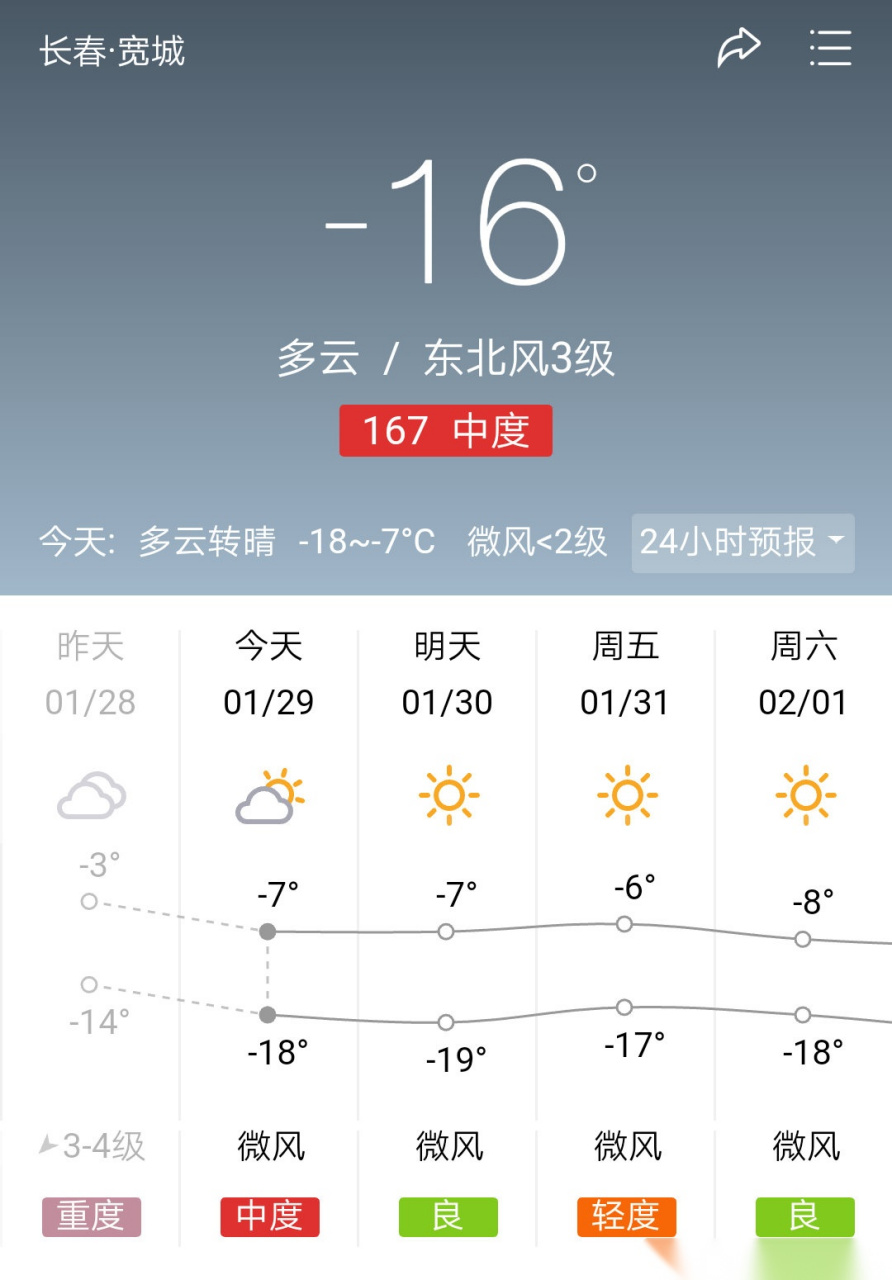Select the 明天 01/30 forecast column
Image resolution: width=892 pixels, height=1280 pixels.
(x=446, y=675)
